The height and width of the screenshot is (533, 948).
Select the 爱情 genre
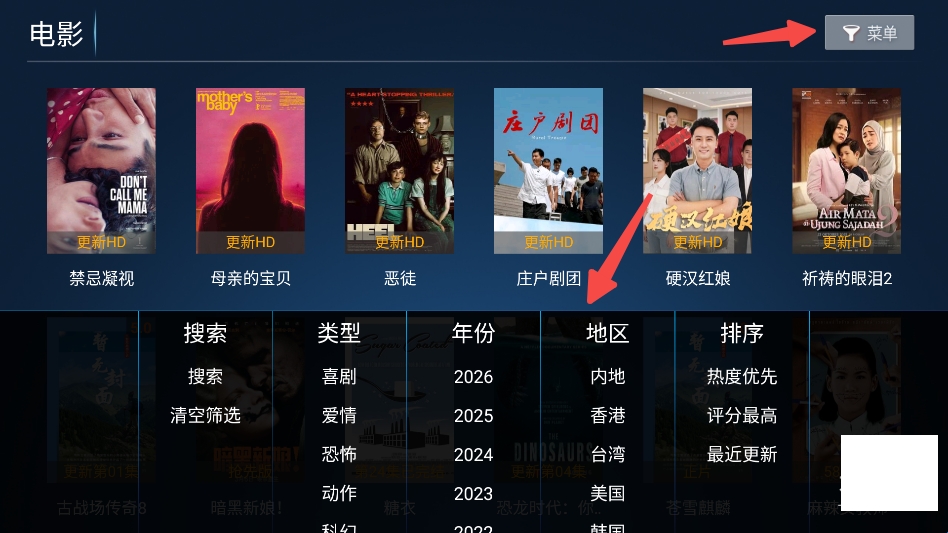click(339, 416)
